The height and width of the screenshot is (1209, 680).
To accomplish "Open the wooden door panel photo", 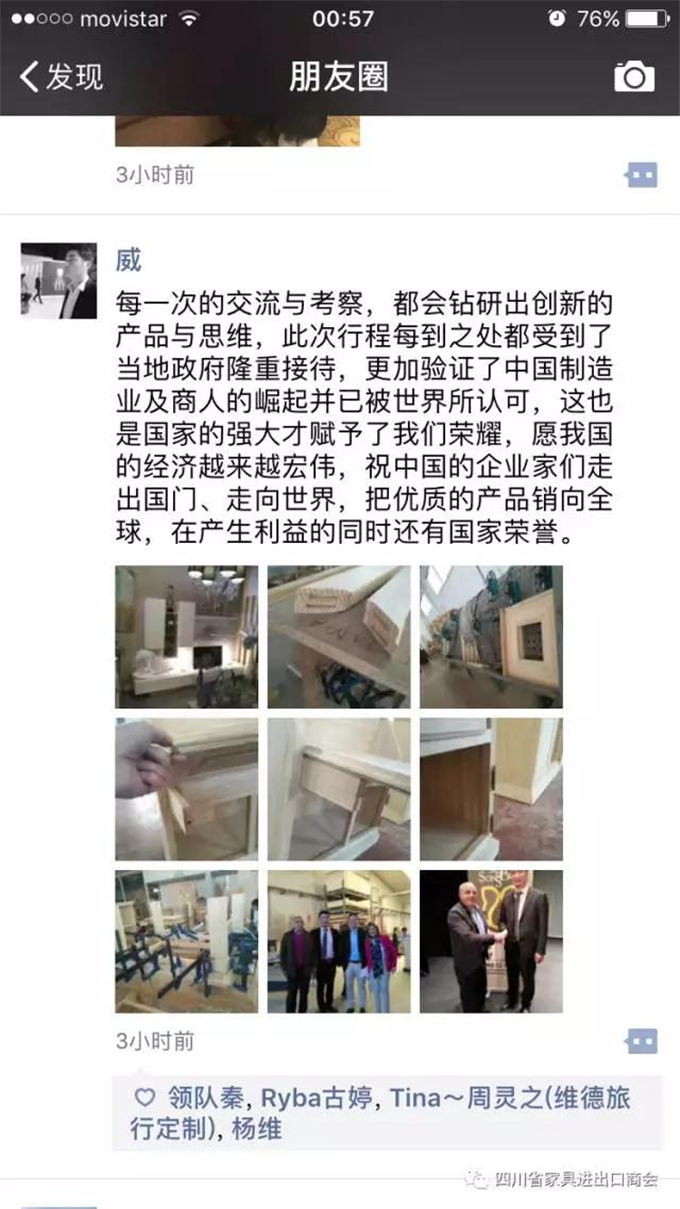I will pyautogui.click(x=490, y=789).
